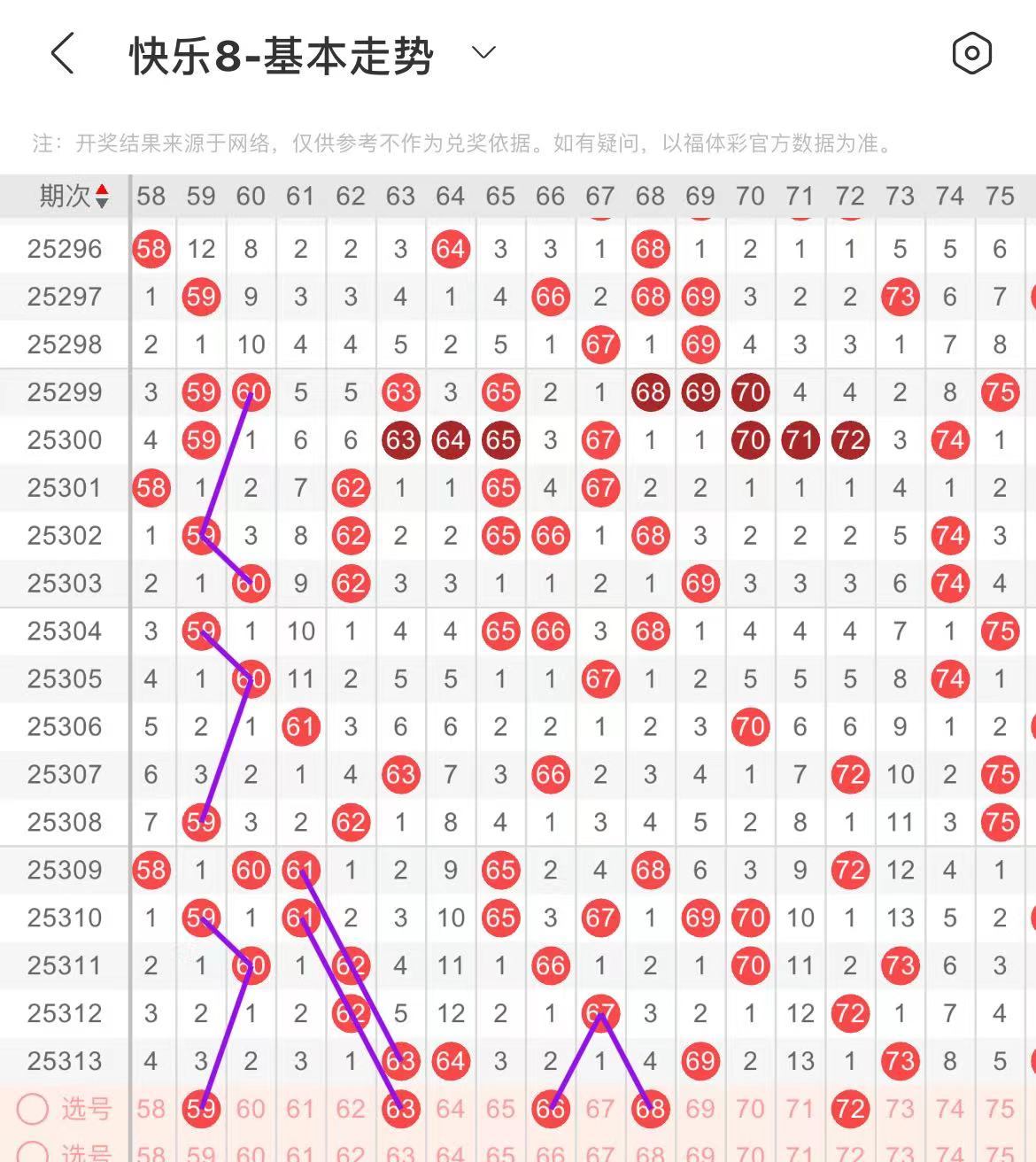Select number 61 in the first 选号 row
This screenshot has width=1036, height=1162.
301,1109
